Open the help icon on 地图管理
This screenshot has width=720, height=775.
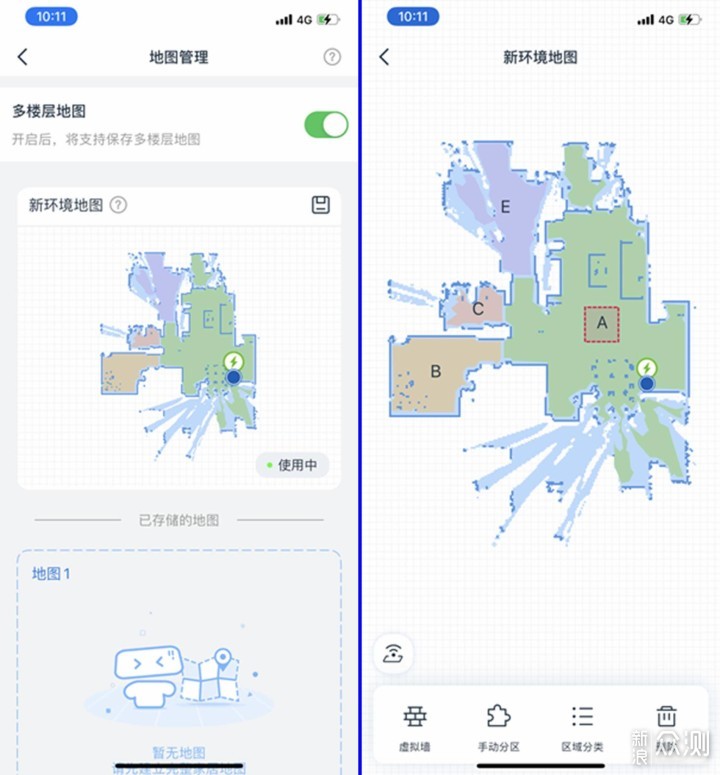[x=332, y=57]
